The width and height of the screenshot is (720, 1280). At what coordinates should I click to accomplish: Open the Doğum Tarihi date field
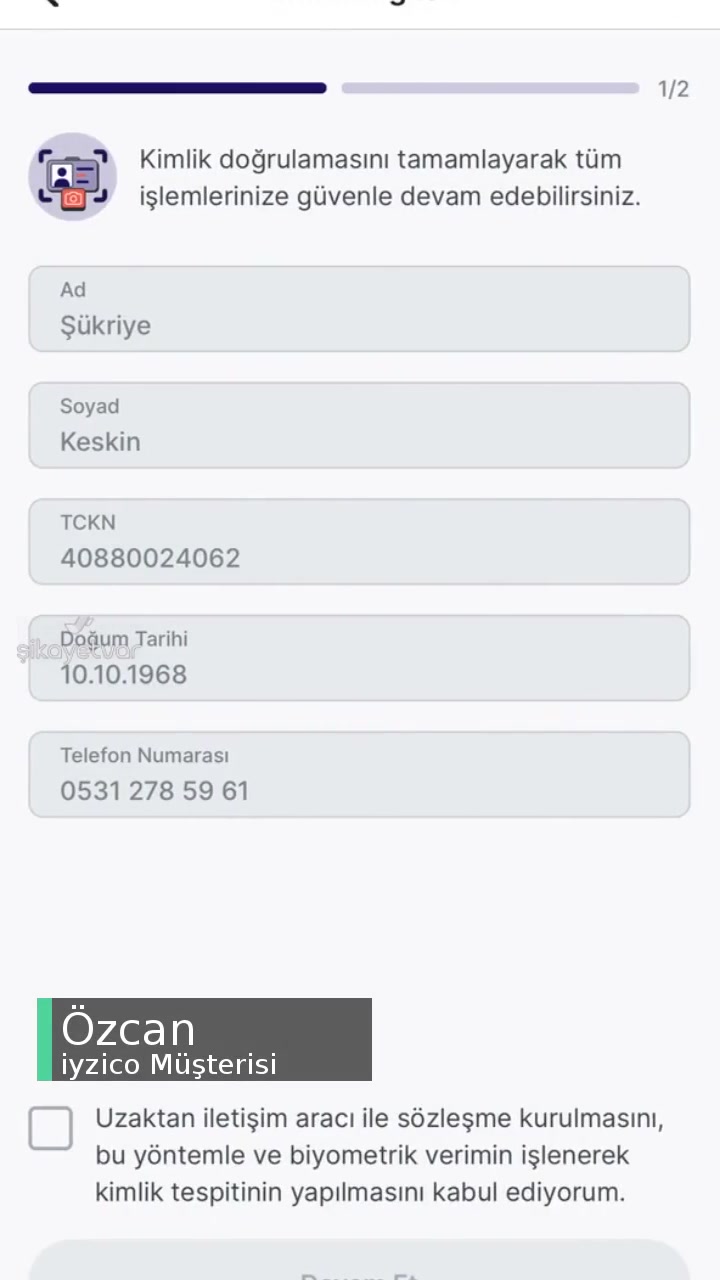tap(359, 658)
